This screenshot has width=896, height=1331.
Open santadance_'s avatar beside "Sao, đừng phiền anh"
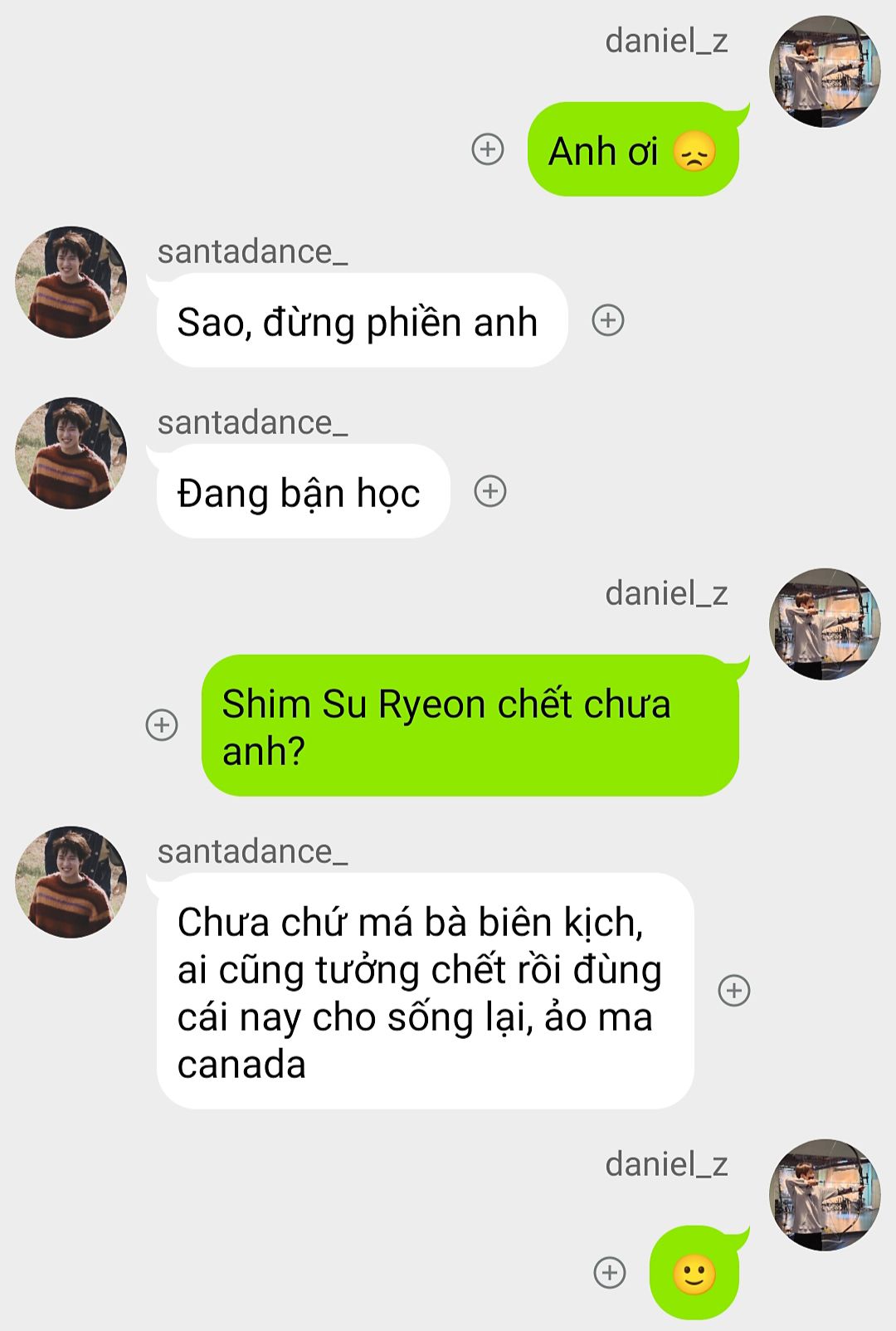coord(71,282)
